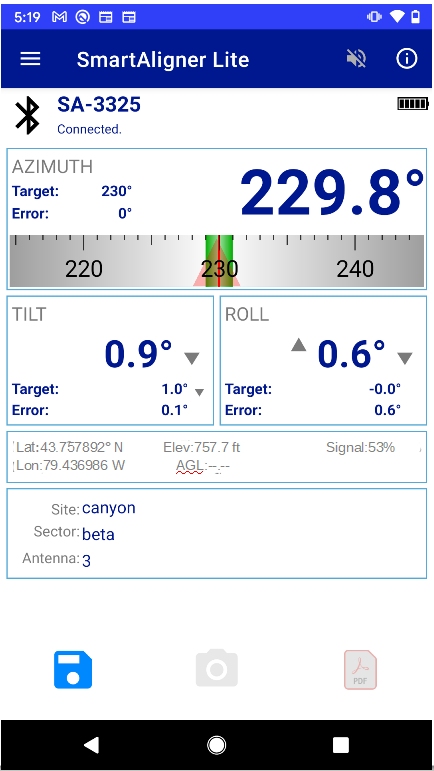Edit the Site field showing canyon
The image size is (434, 771).
[109, 508]
